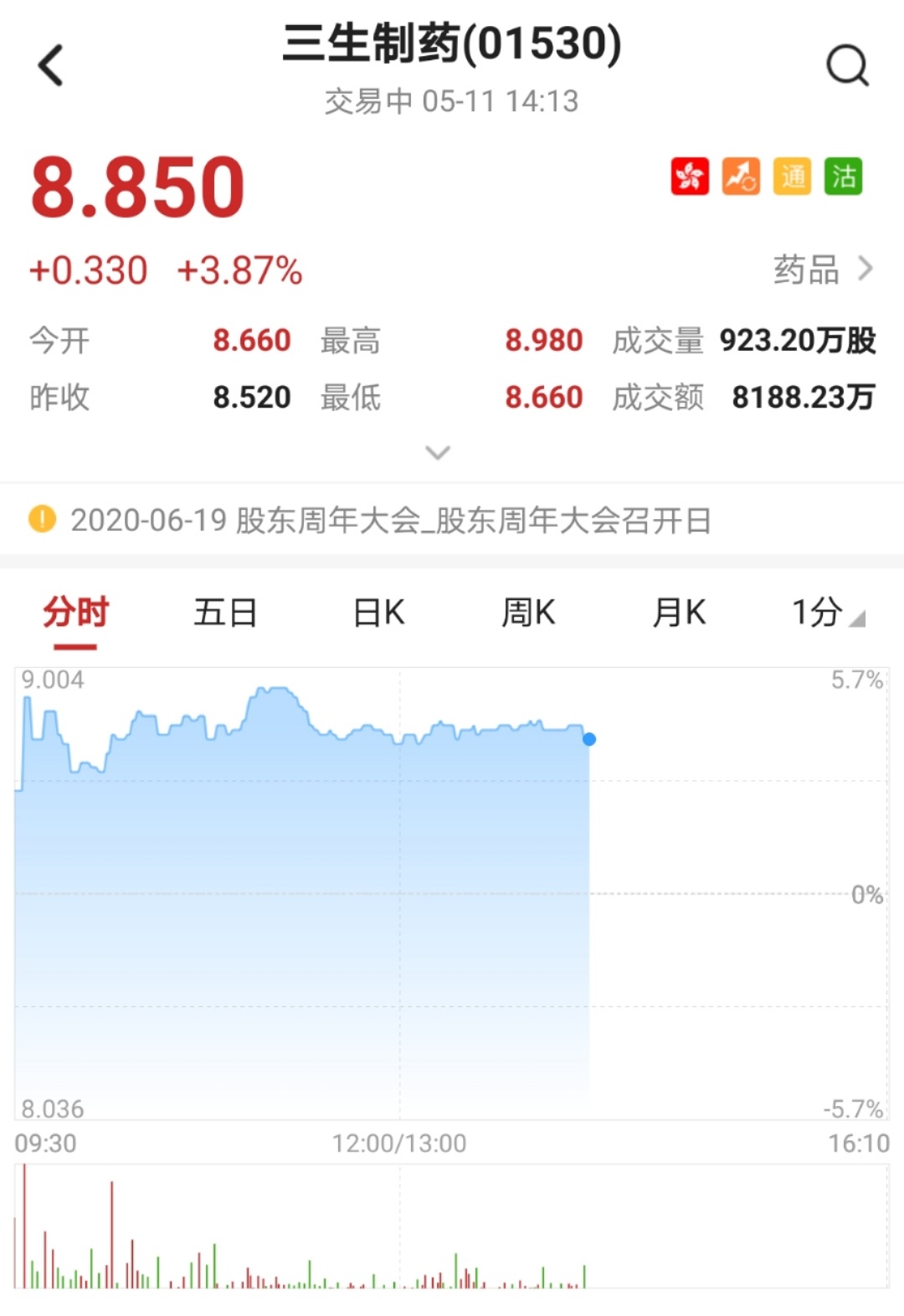Select the 周K chart tab
The width and height of the screenshot is (904, 1316).
point(528,613)
